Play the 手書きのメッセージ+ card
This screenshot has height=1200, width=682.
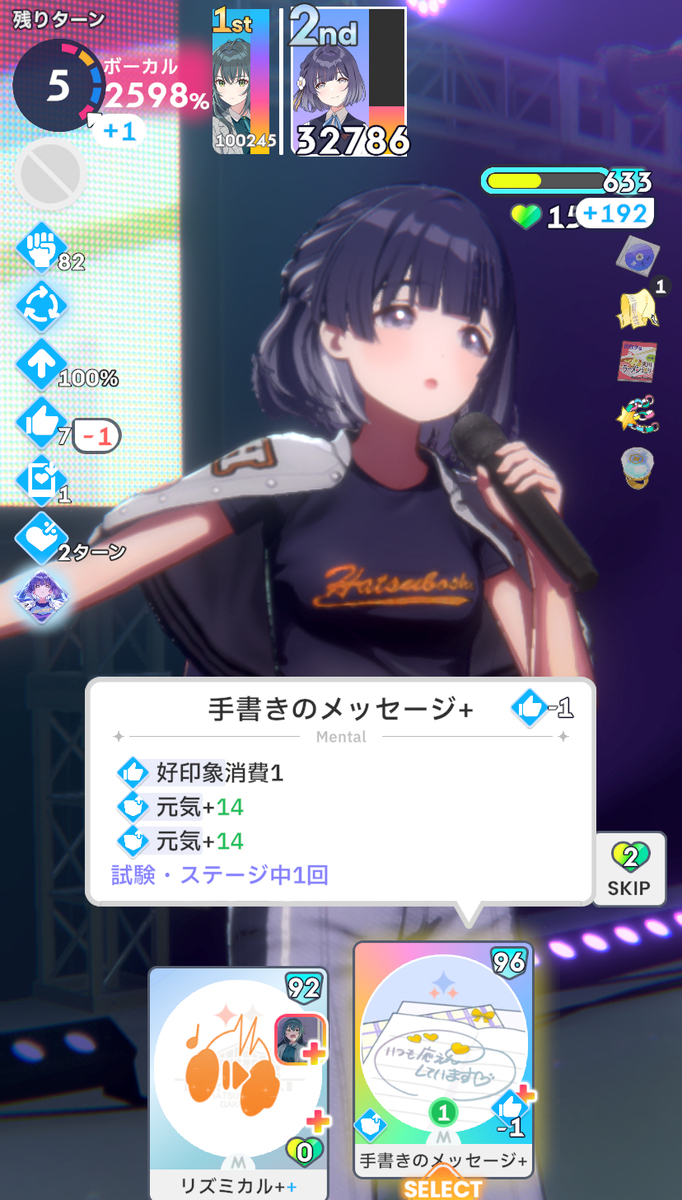pyautogui.click(x=443, y=1060)
